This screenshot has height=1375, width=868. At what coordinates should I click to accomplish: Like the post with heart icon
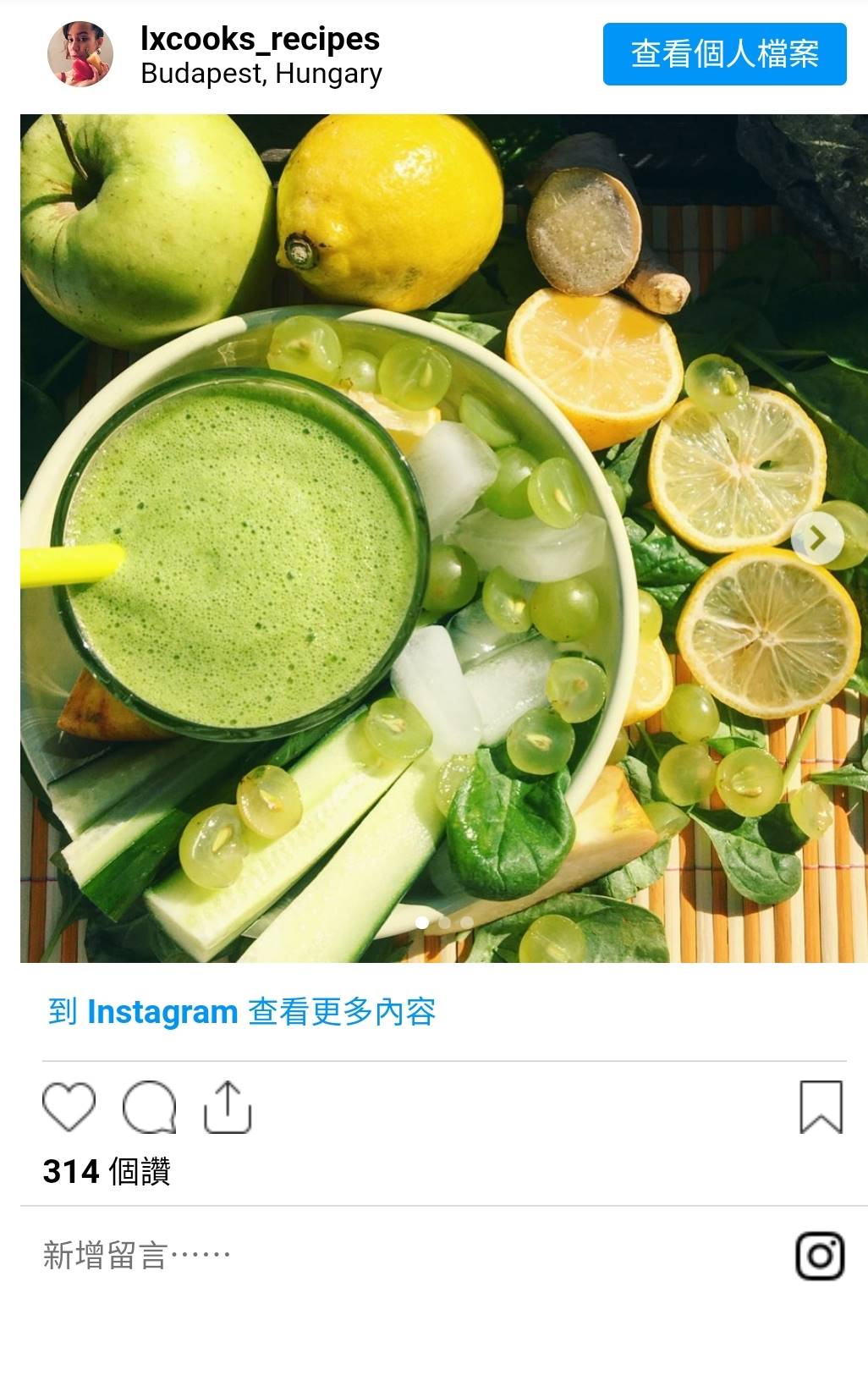click(69, 1106)
